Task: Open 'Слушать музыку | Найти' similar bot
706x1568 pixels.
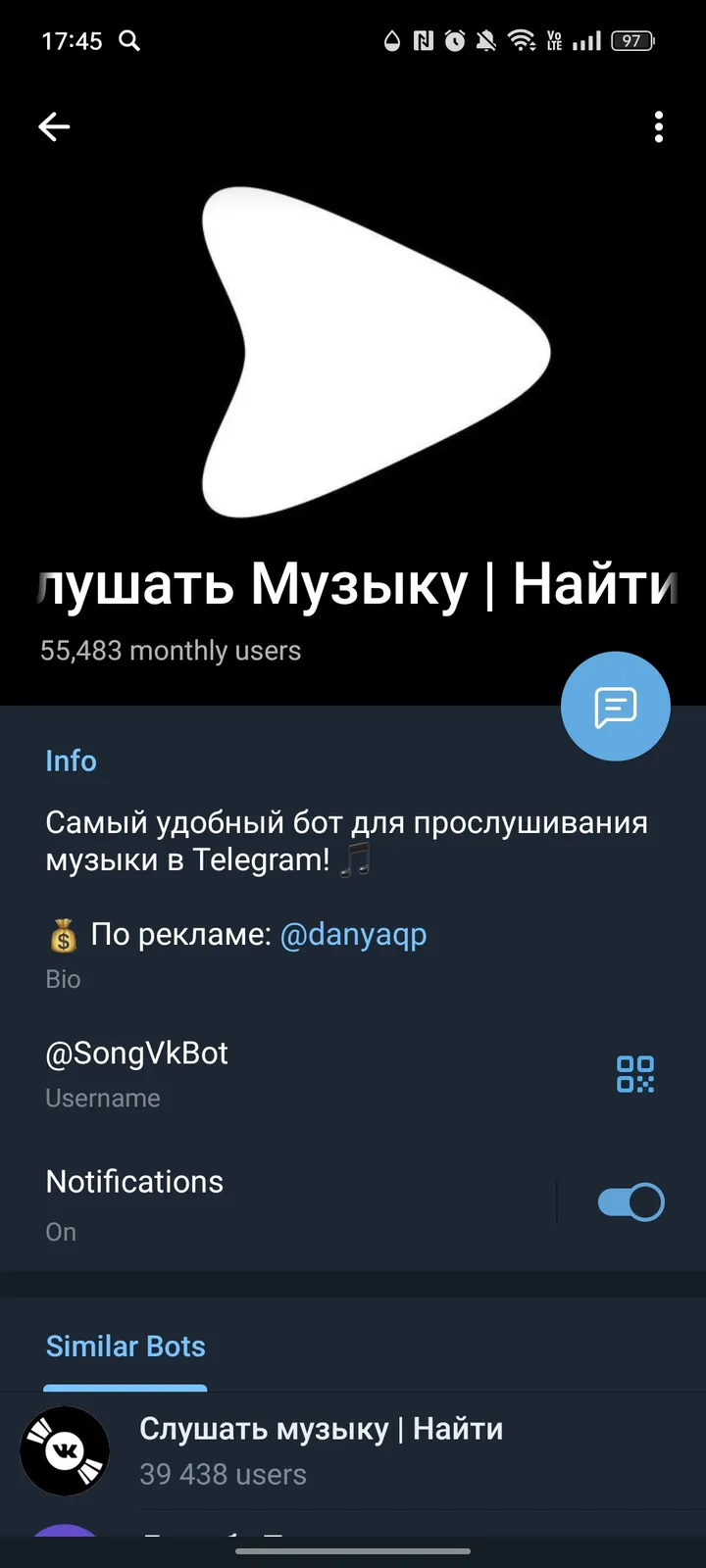Action: tap(324, 1429)
